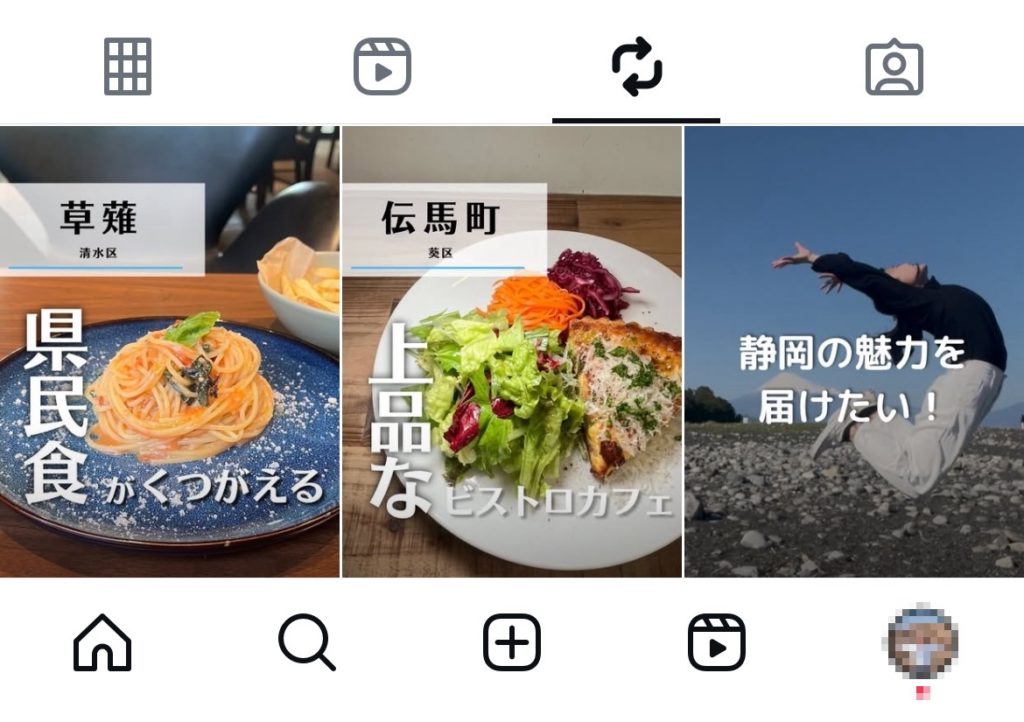Open the 草薙 pasta post
Screen dimensions: 1024x722
pos(170,352)
